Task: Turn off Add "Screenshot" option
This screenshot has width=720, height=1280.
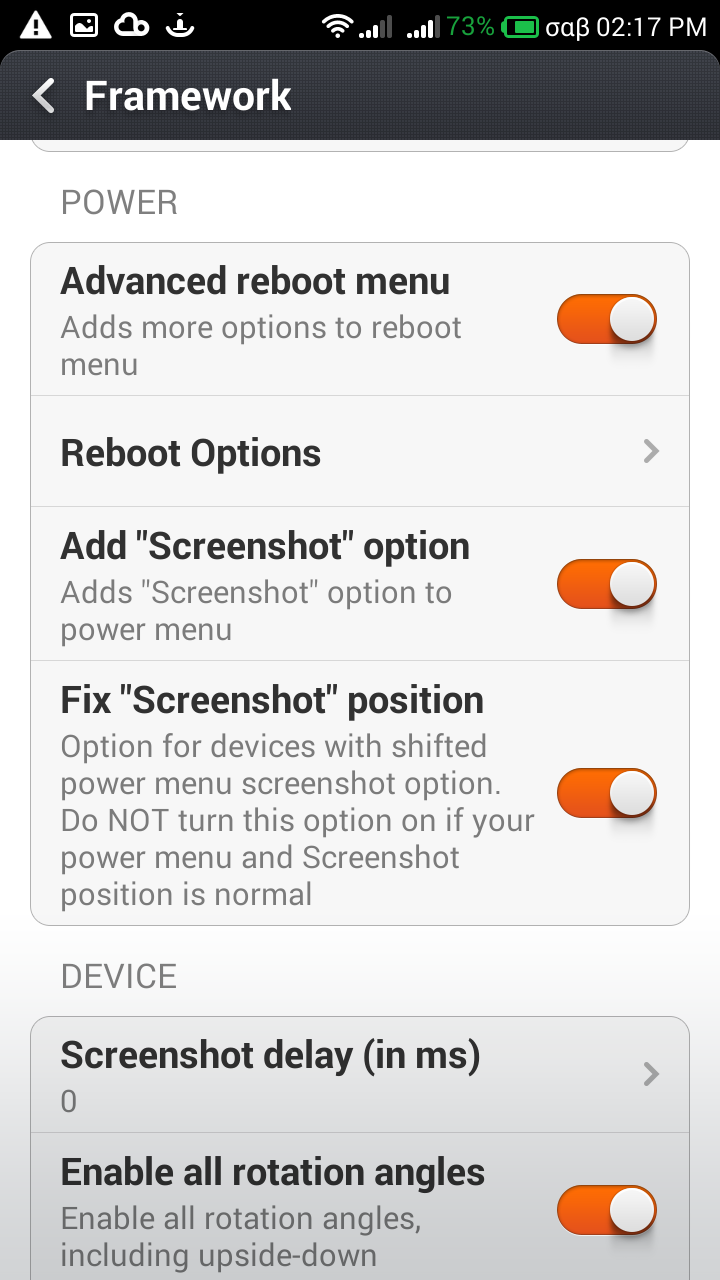Action: click(x=606, y=584)
